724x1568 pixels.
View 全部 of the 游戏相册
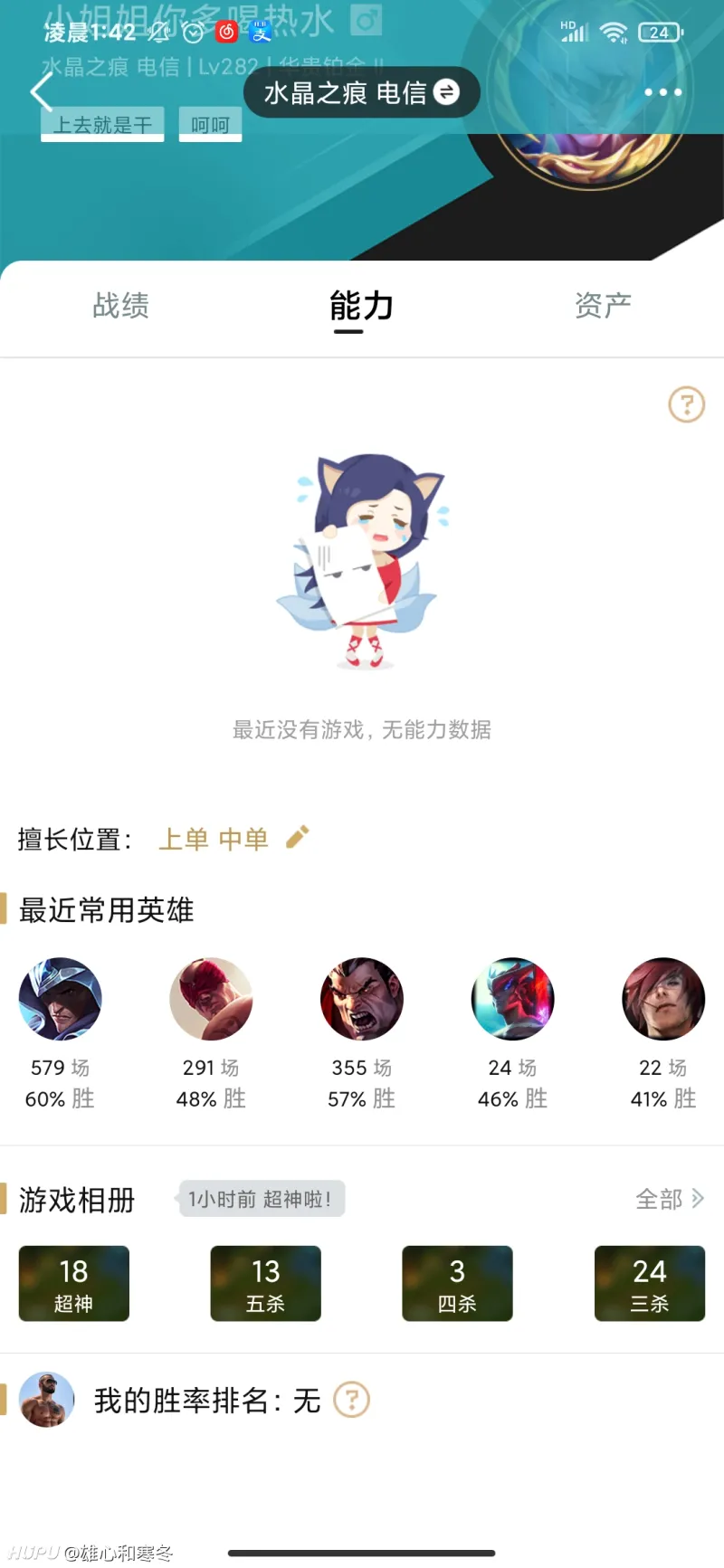(x=669, y=1199)
